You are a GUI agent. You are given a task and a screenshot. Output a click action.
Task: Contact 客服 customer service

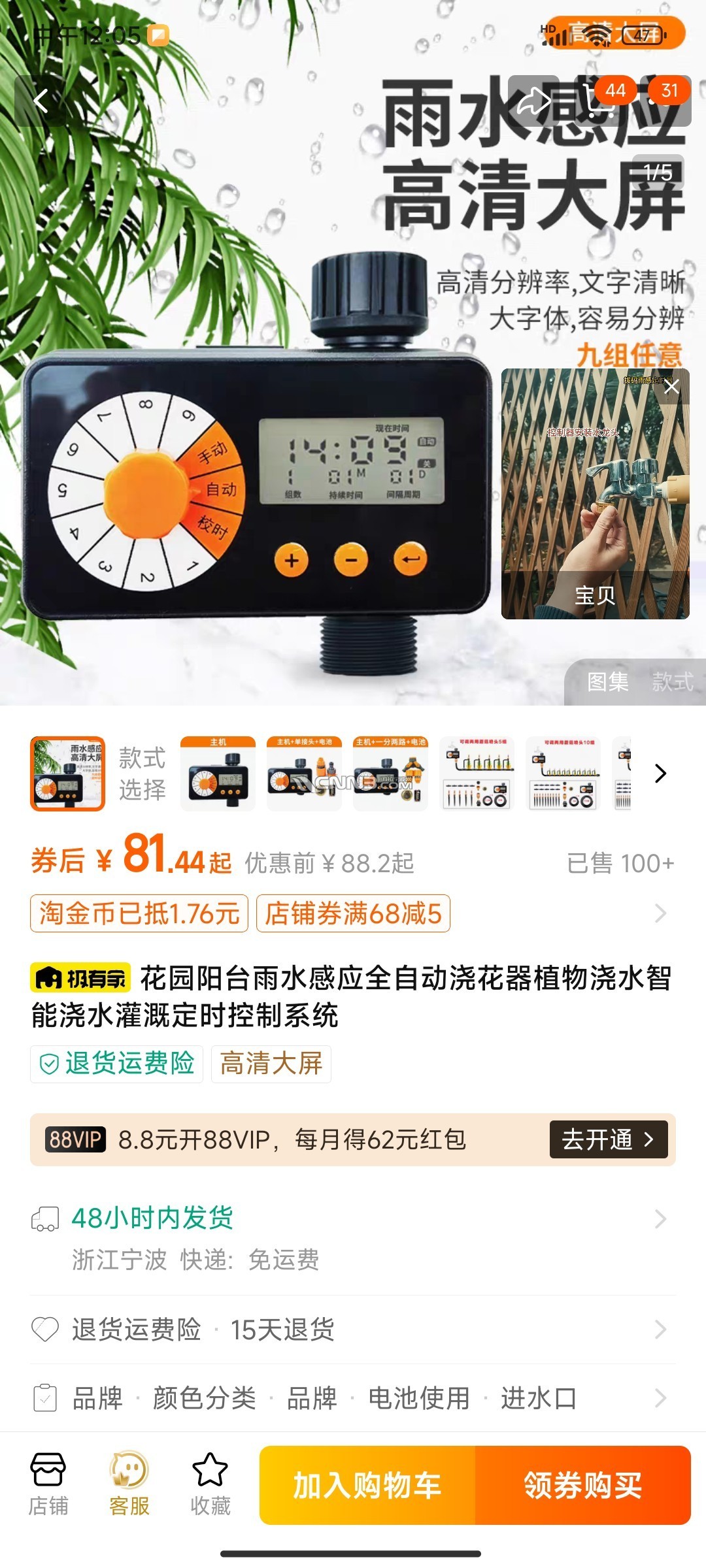[x=129, y=1484]
